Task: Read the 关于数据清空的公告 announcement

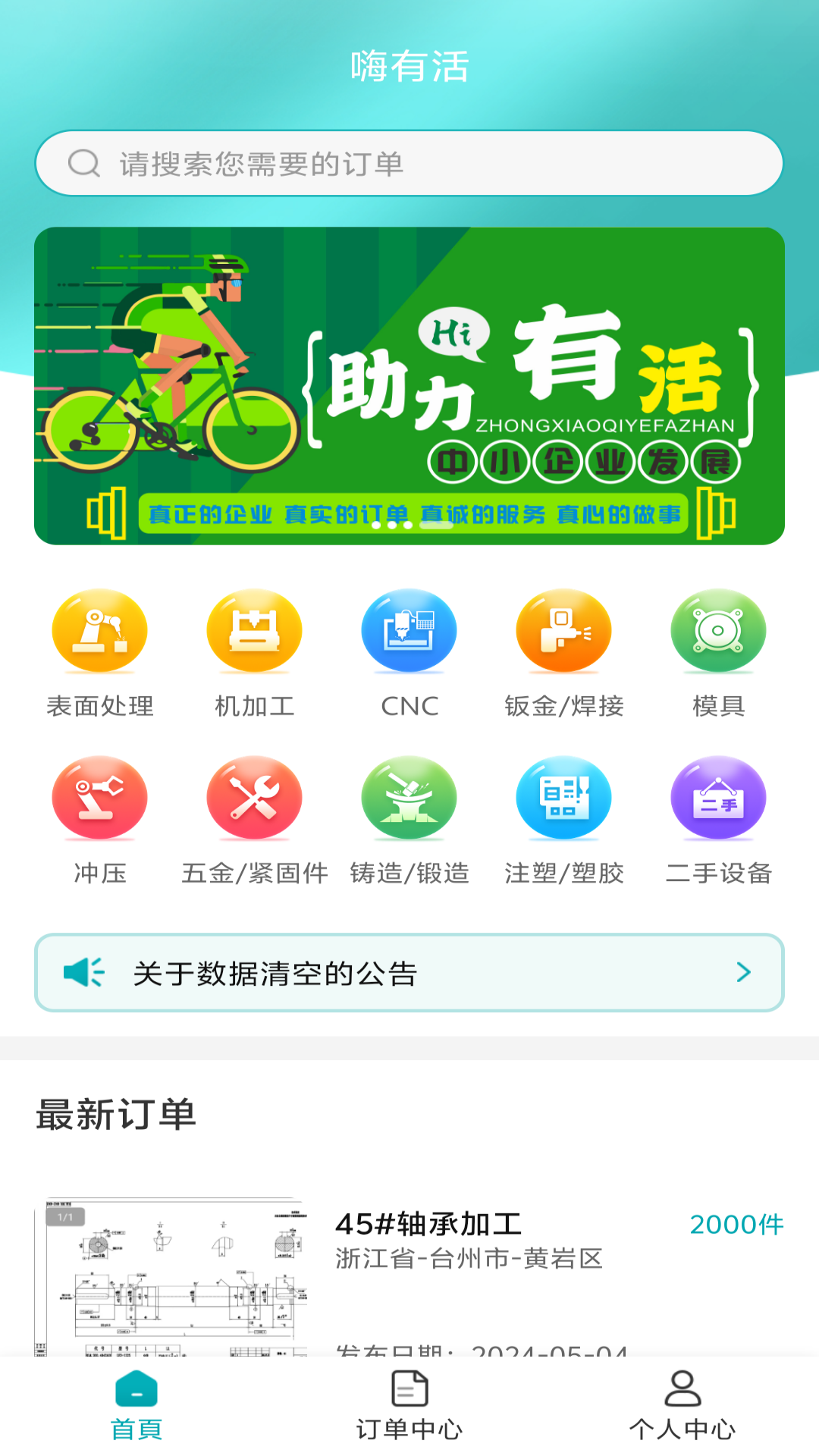Action: pyautogui.click(x=409, y=973)
